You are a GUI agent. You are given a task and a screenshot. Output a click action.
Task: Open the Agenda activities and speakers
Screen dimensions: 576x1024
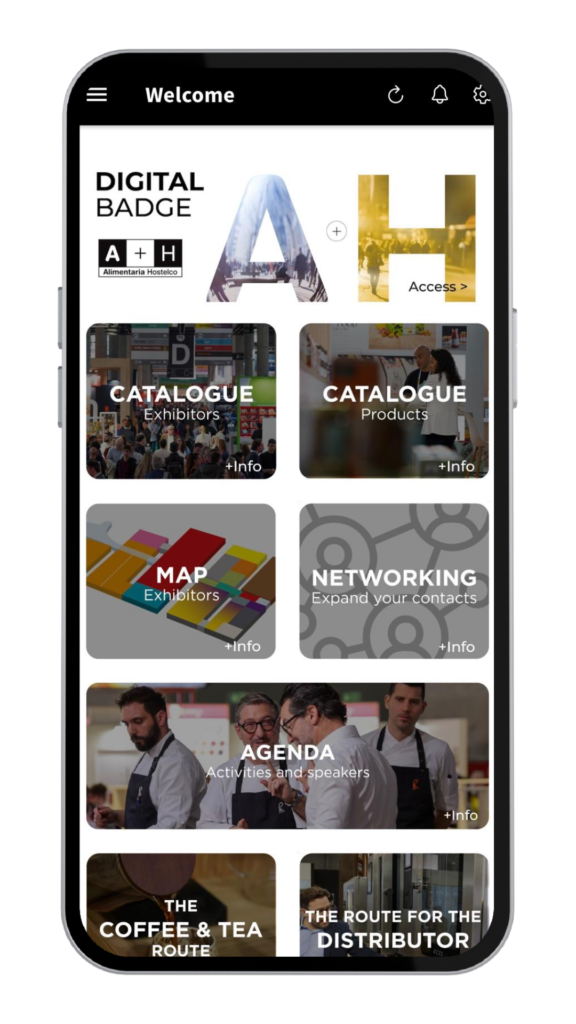[x=287, y=756]
